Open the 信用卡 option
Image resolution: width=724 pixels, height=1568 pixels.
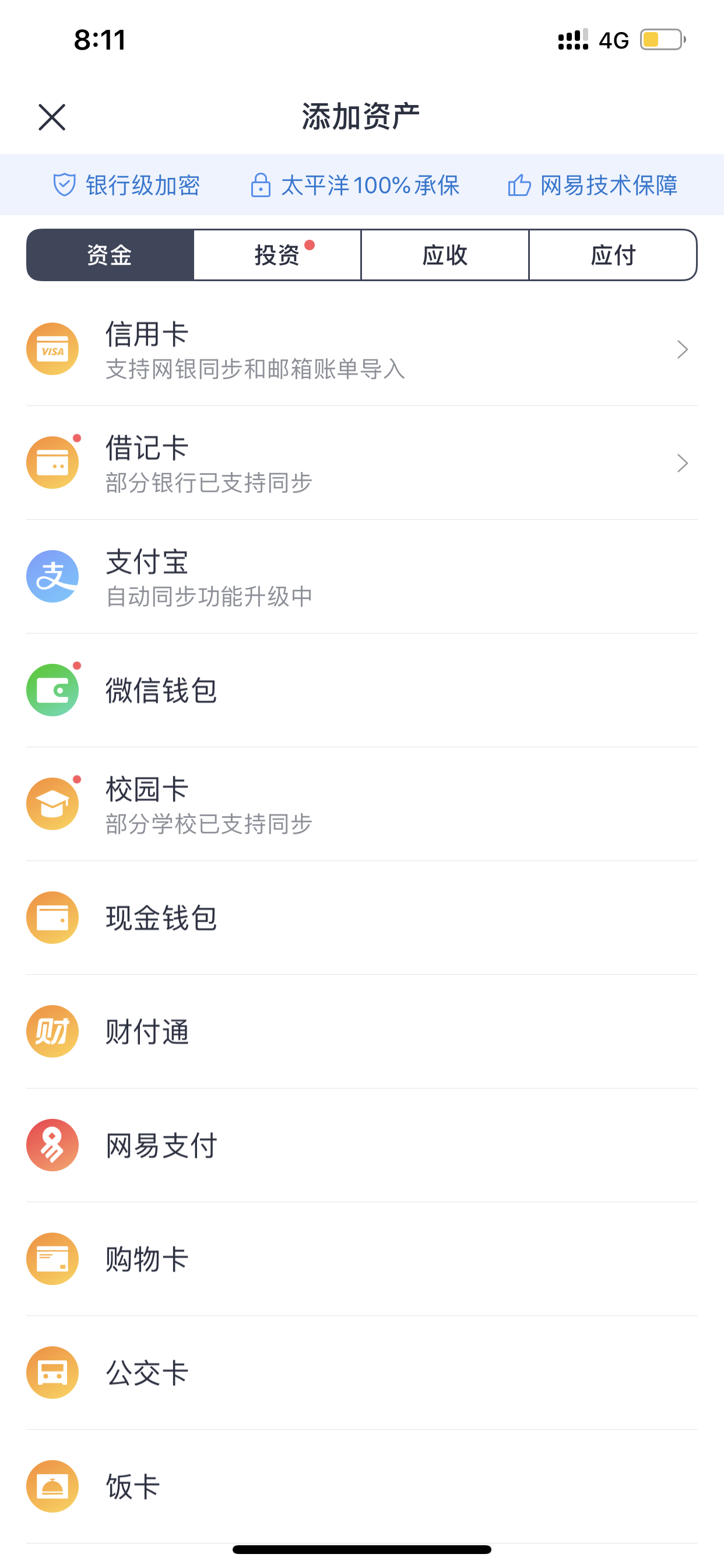(362, 349)
